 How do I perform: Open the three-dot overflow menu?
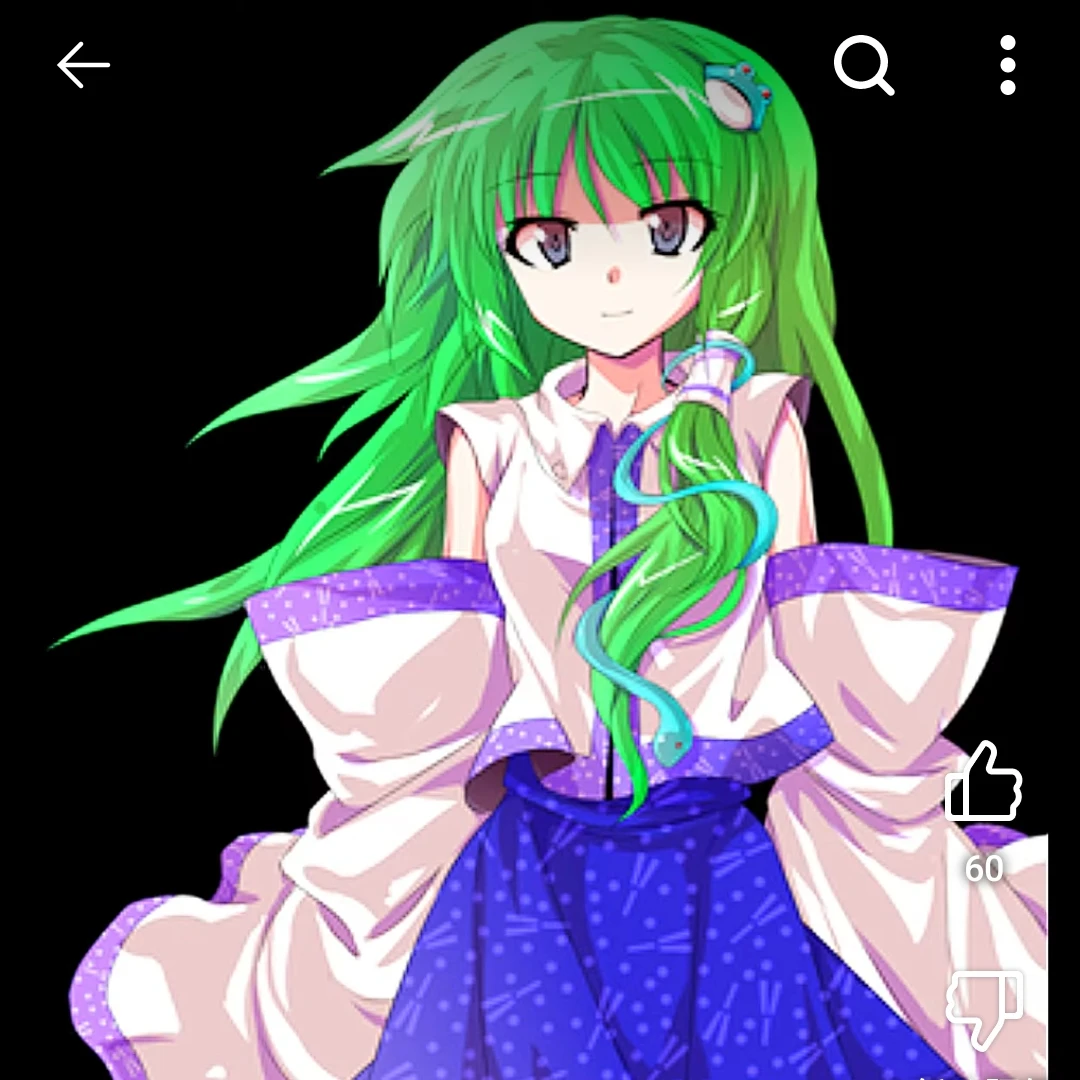(x=1007, y=65)
